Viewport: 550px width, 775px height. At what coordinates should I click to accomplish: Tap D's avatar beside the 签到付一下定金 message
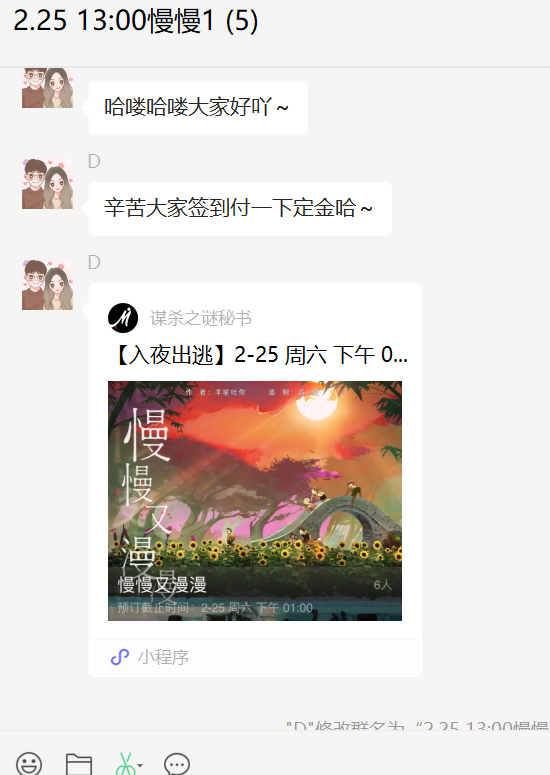[x=47, y=184]
